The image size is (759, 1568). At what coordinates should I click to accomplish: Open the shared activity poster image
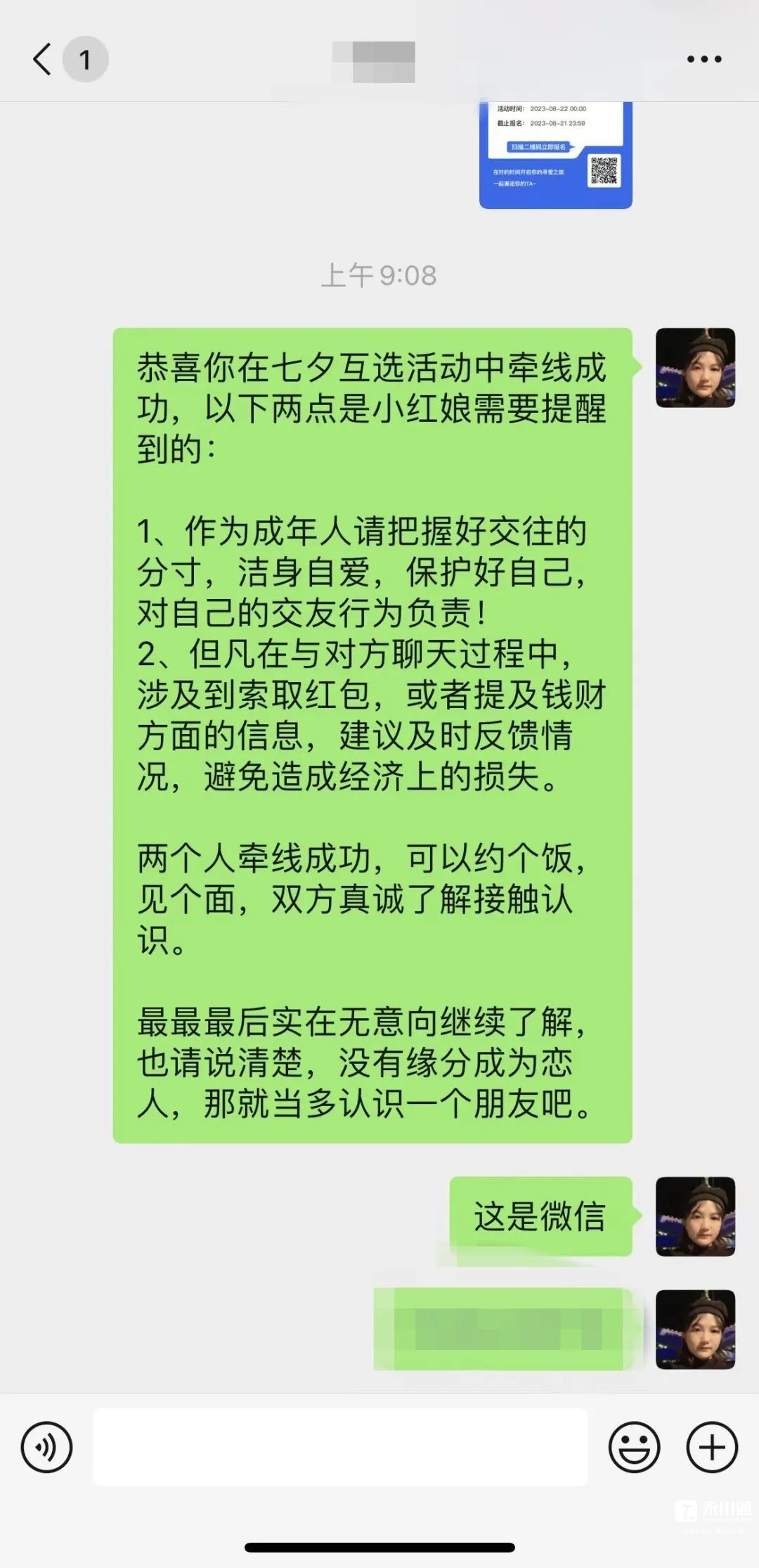tap(555, 155)
